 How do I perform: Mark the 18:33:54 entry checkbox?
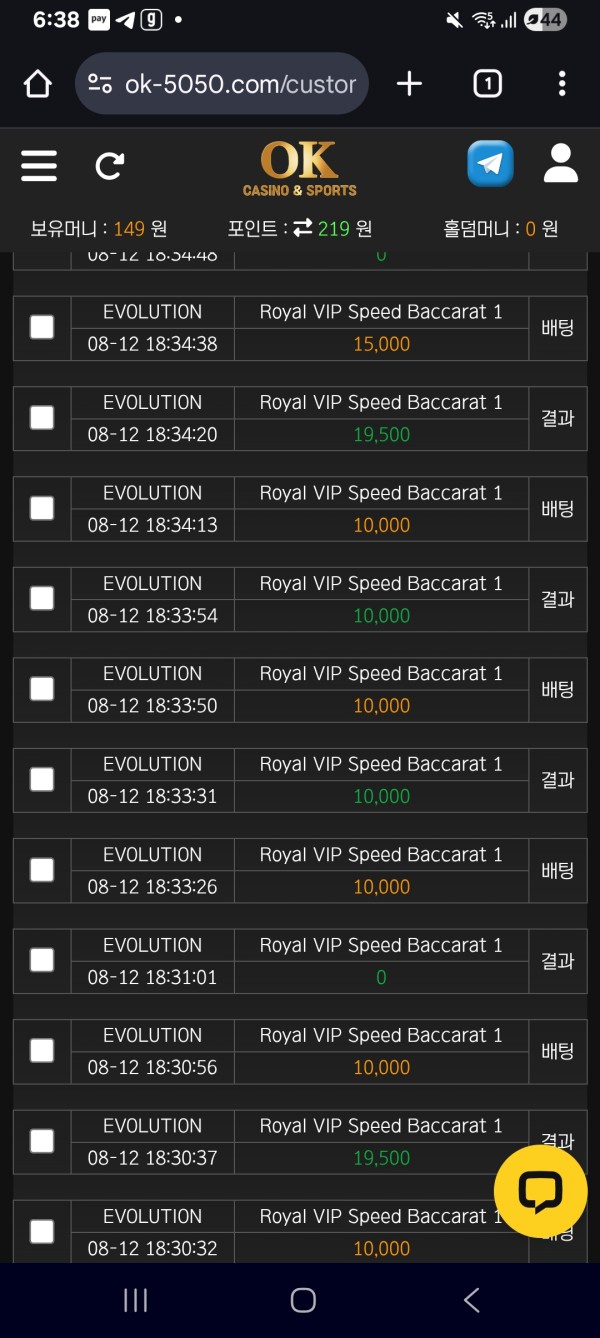coord(42,598)
